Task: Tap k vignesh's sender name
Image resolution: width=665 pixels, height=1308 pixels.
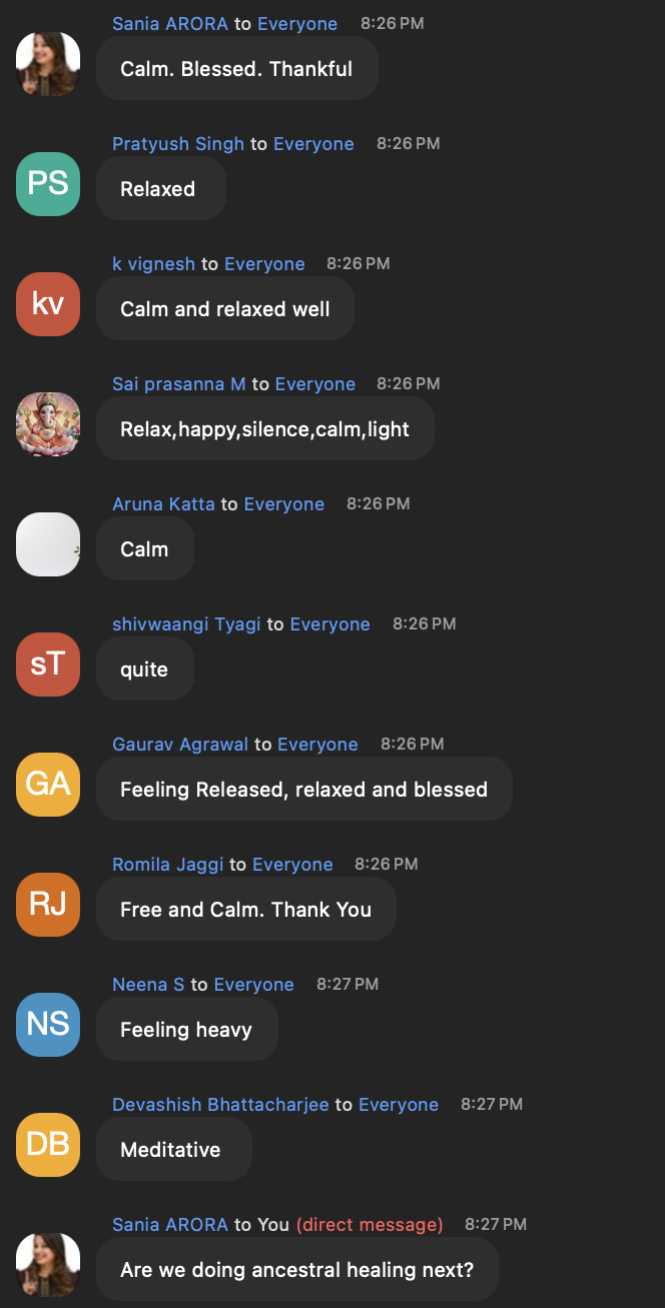Action: point(153,264)
